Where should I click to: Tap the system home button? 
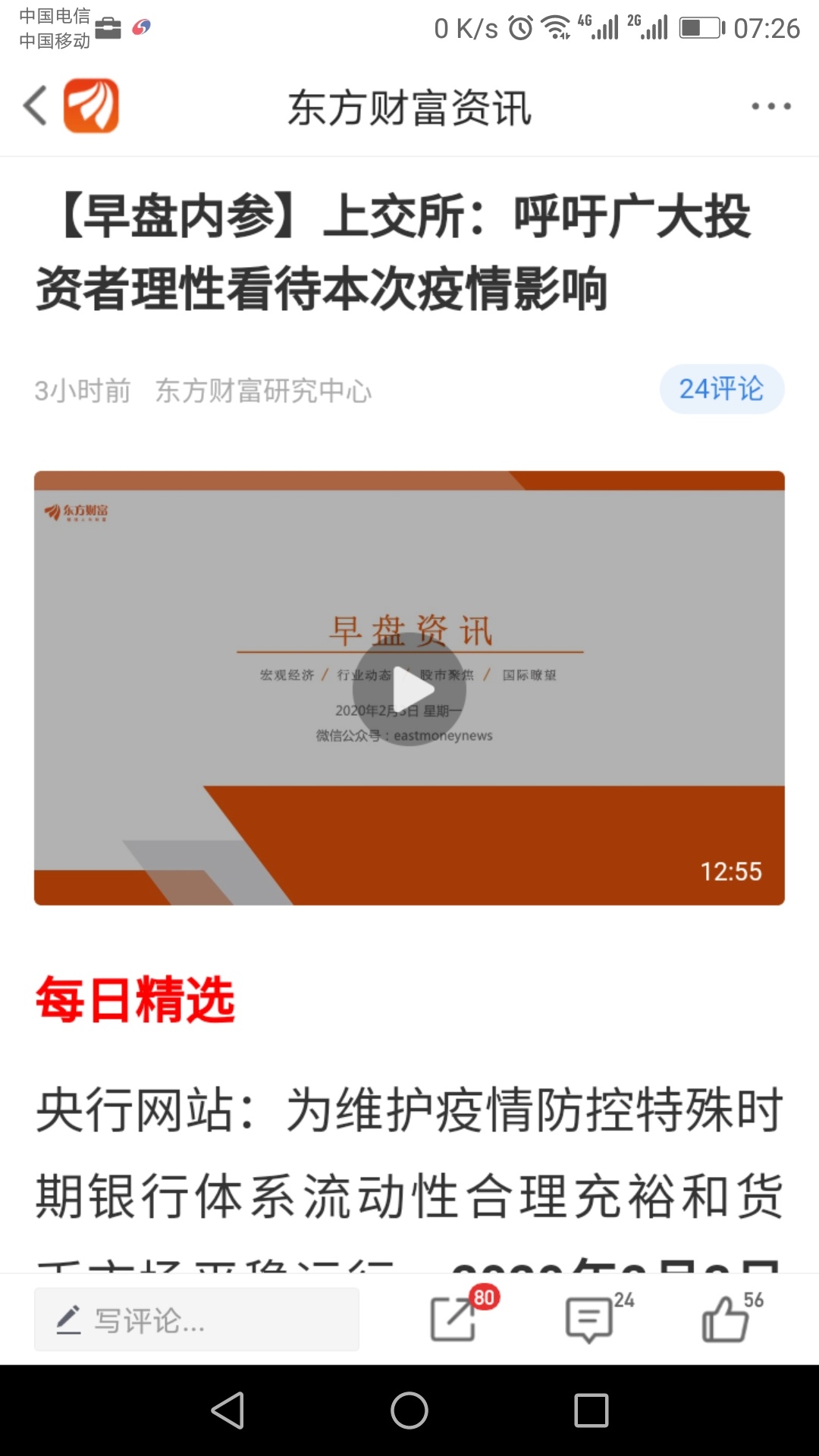point(409,1410)
